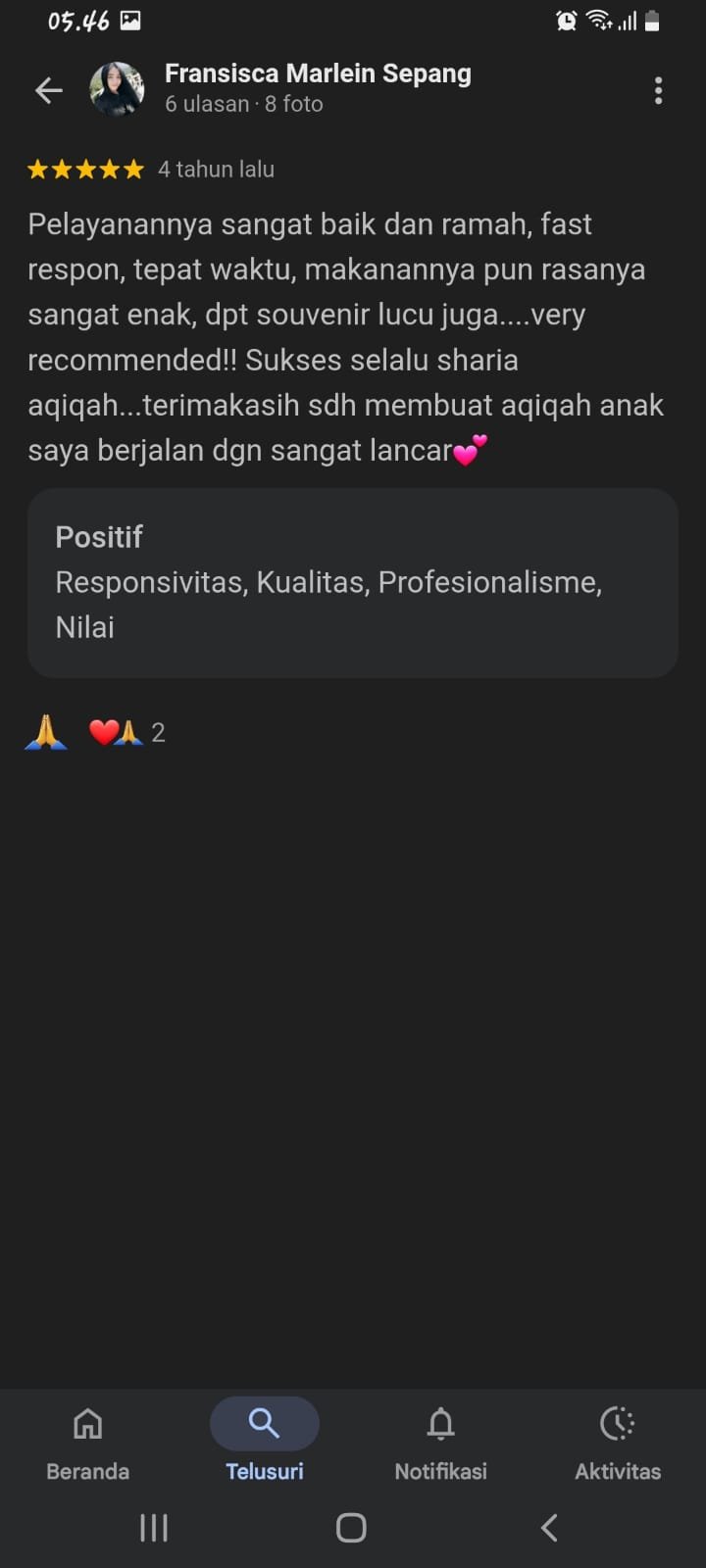Switch to the Telusuri tab
706x1568 pixels.
(265, 1443)
